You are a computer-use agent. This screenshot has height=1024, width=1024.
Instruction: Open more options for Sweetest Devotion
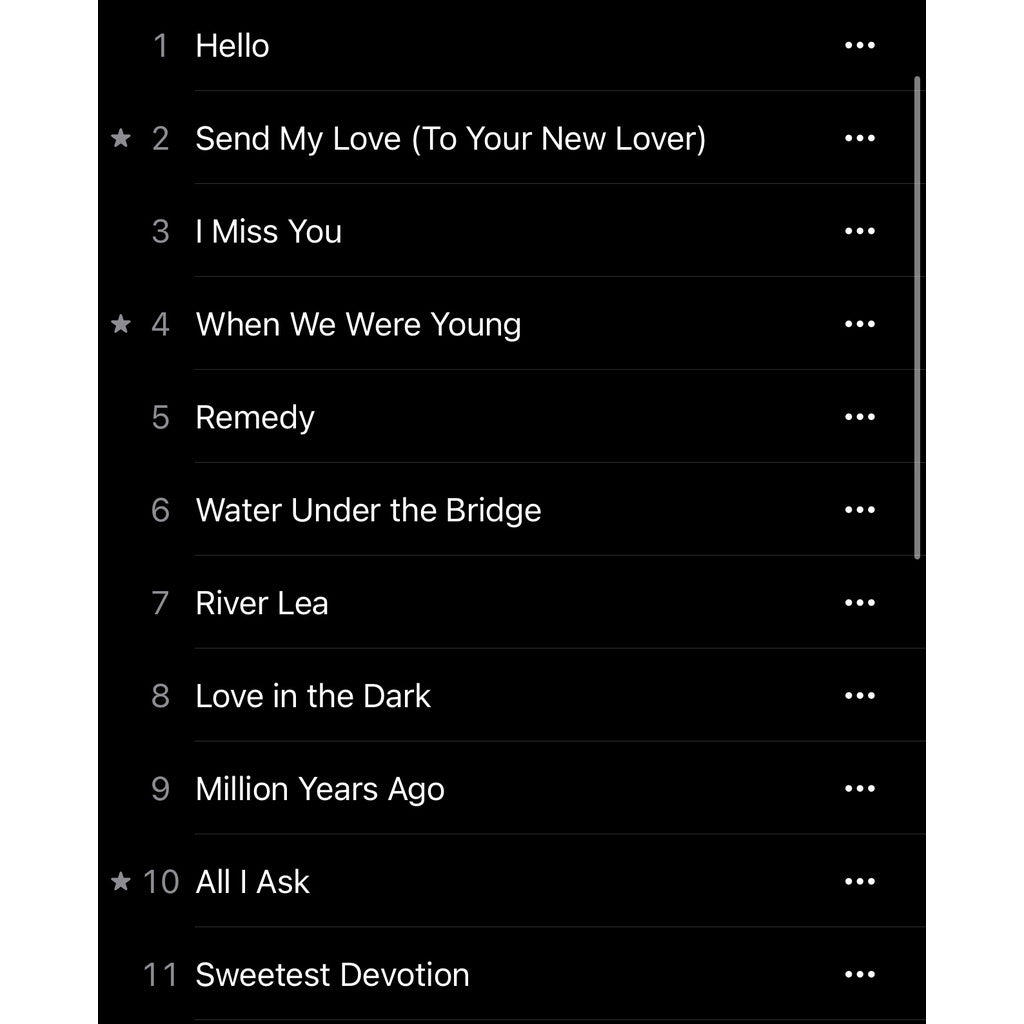860,975
